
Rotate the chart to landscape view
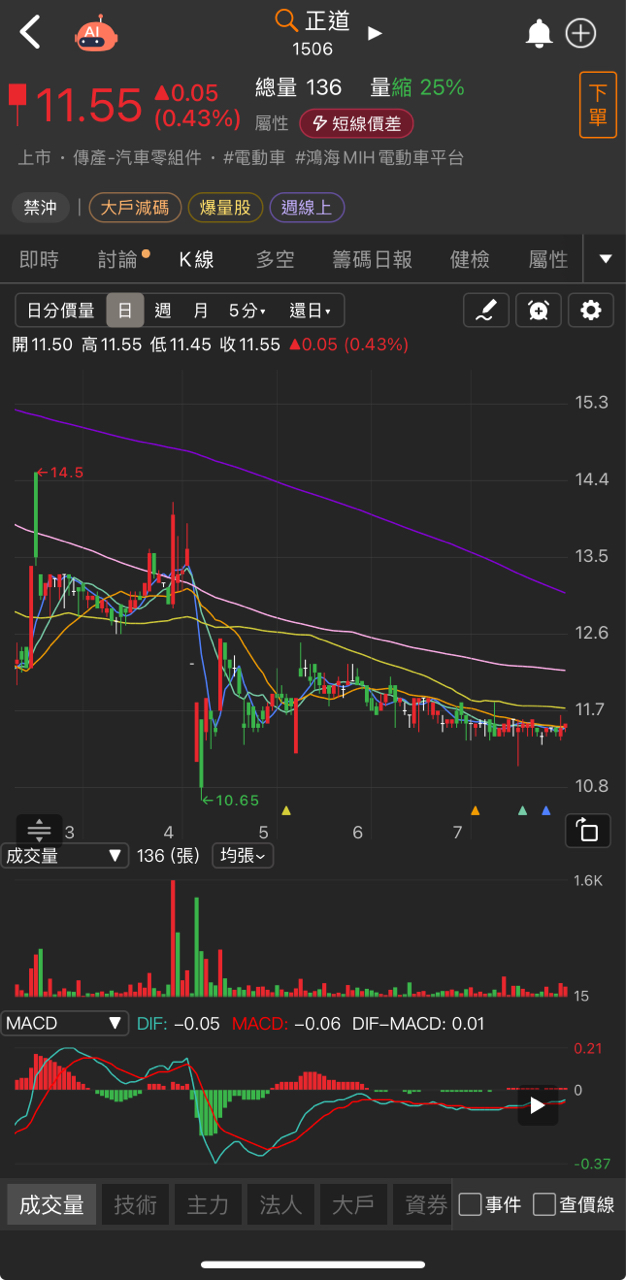[x=587, y=830]
